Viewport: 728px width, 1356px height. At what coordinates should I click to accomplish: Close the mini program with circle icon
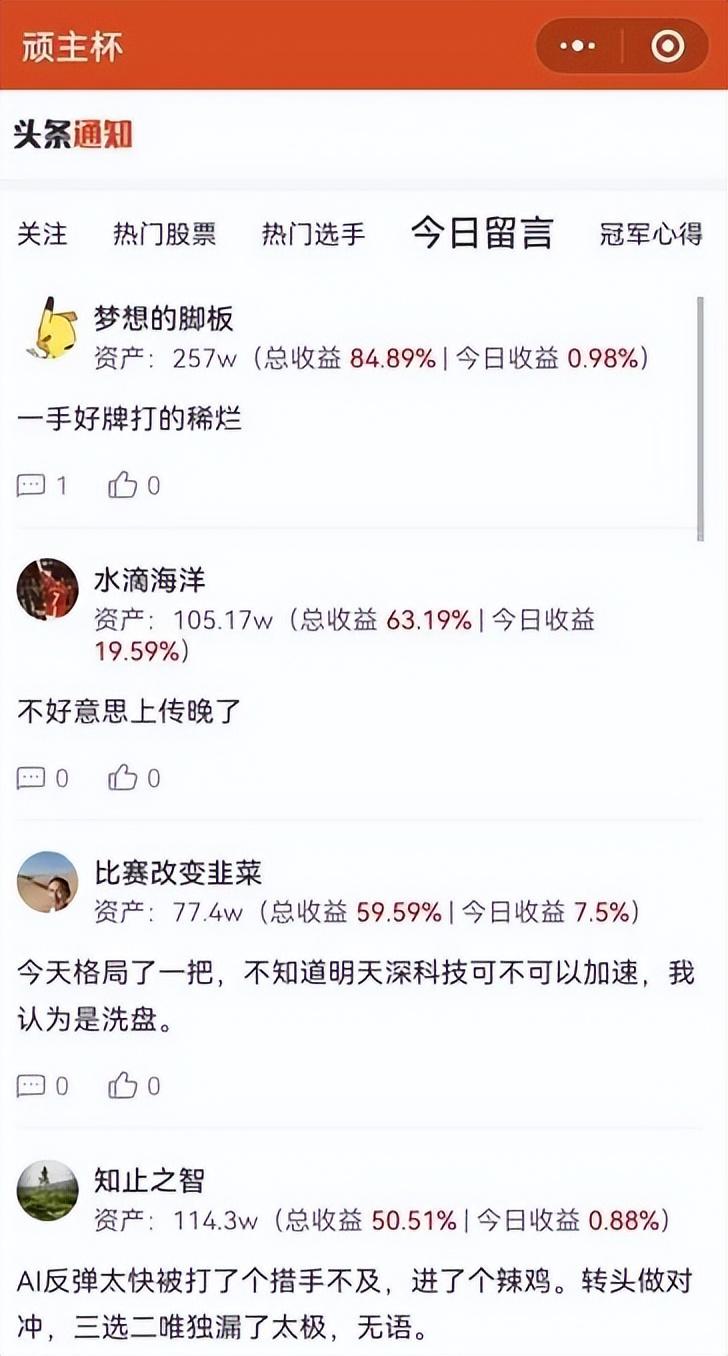pyautogui.click(x=667, y=46)
